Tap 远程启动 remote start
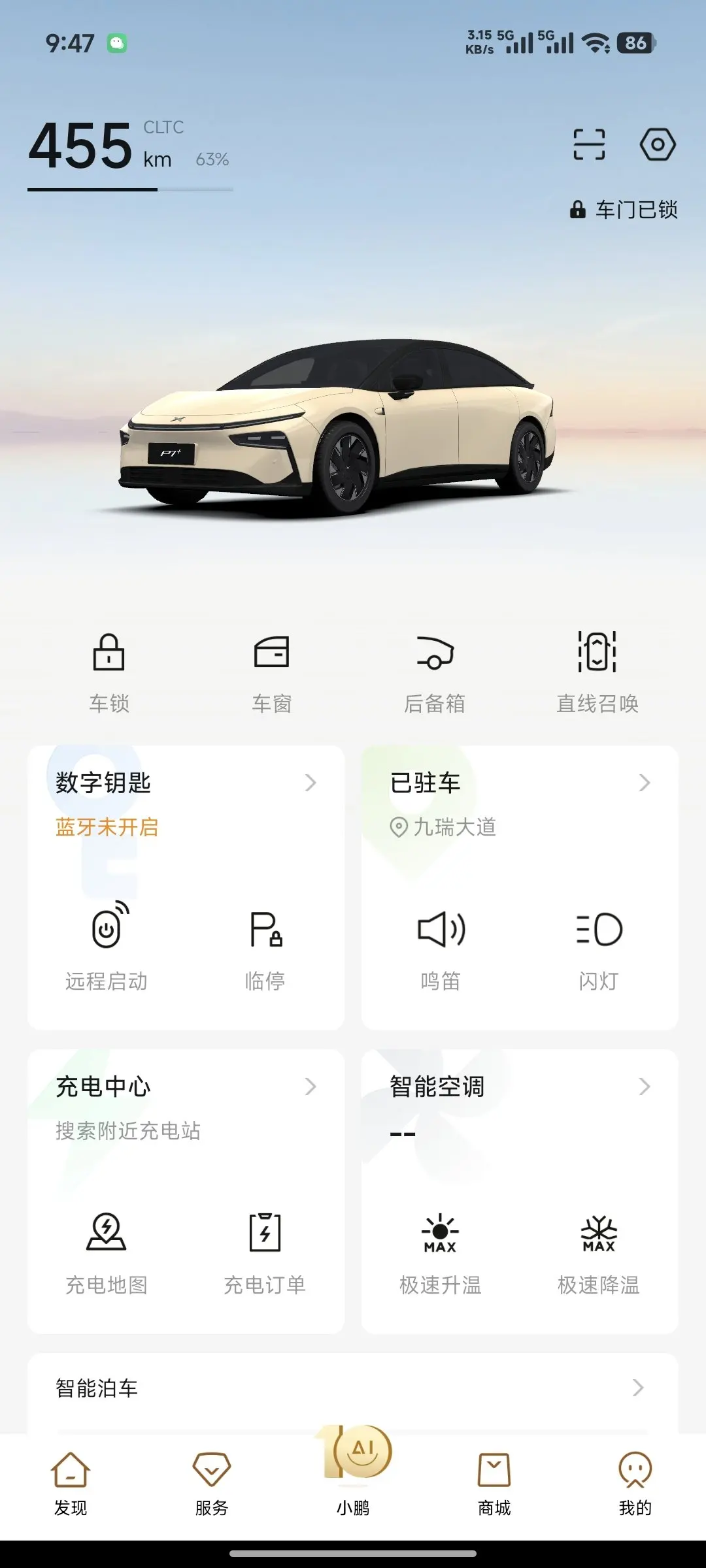 coord(107,947)
